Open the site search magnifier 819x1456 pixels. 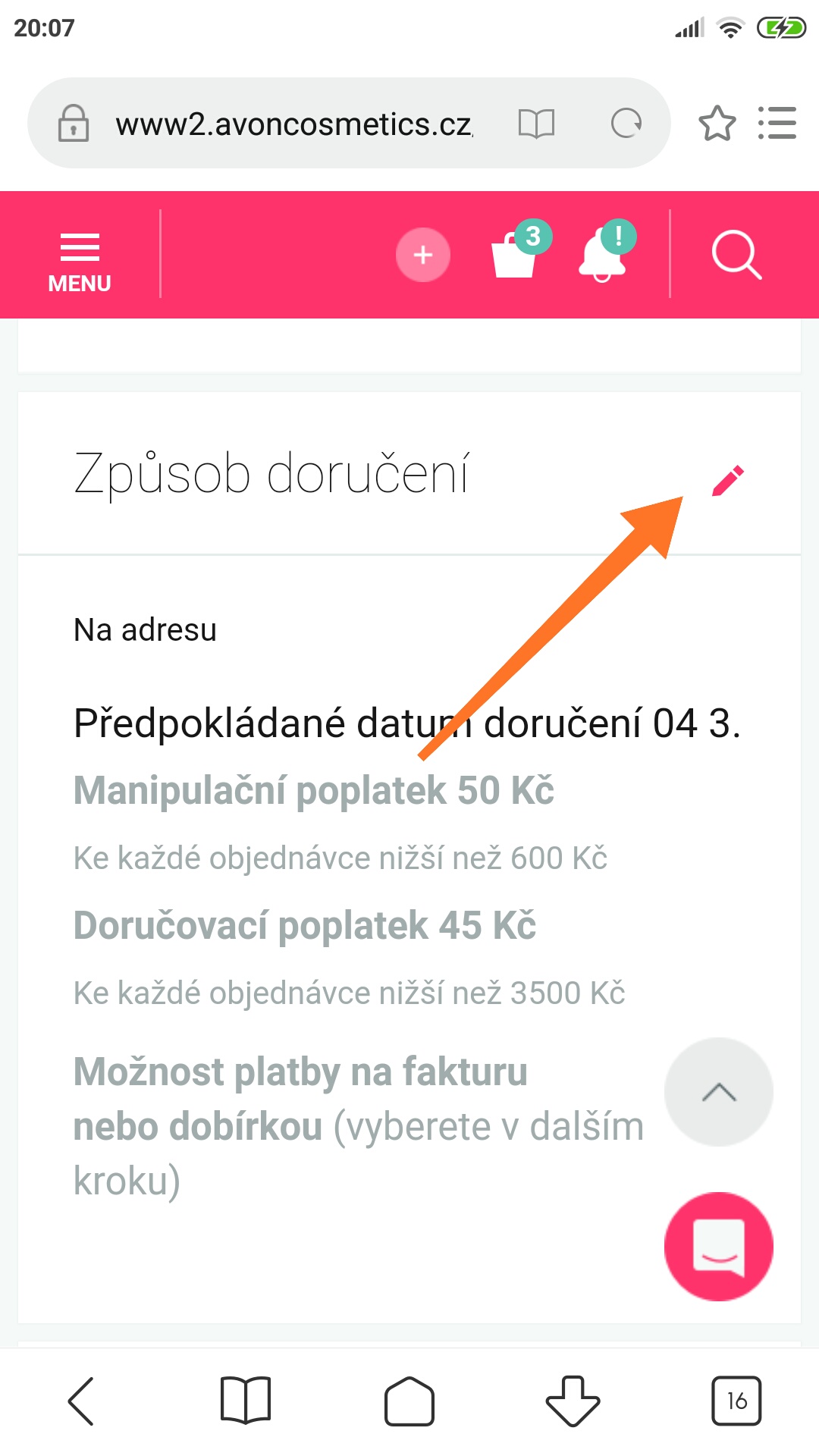tap(736, 256)
